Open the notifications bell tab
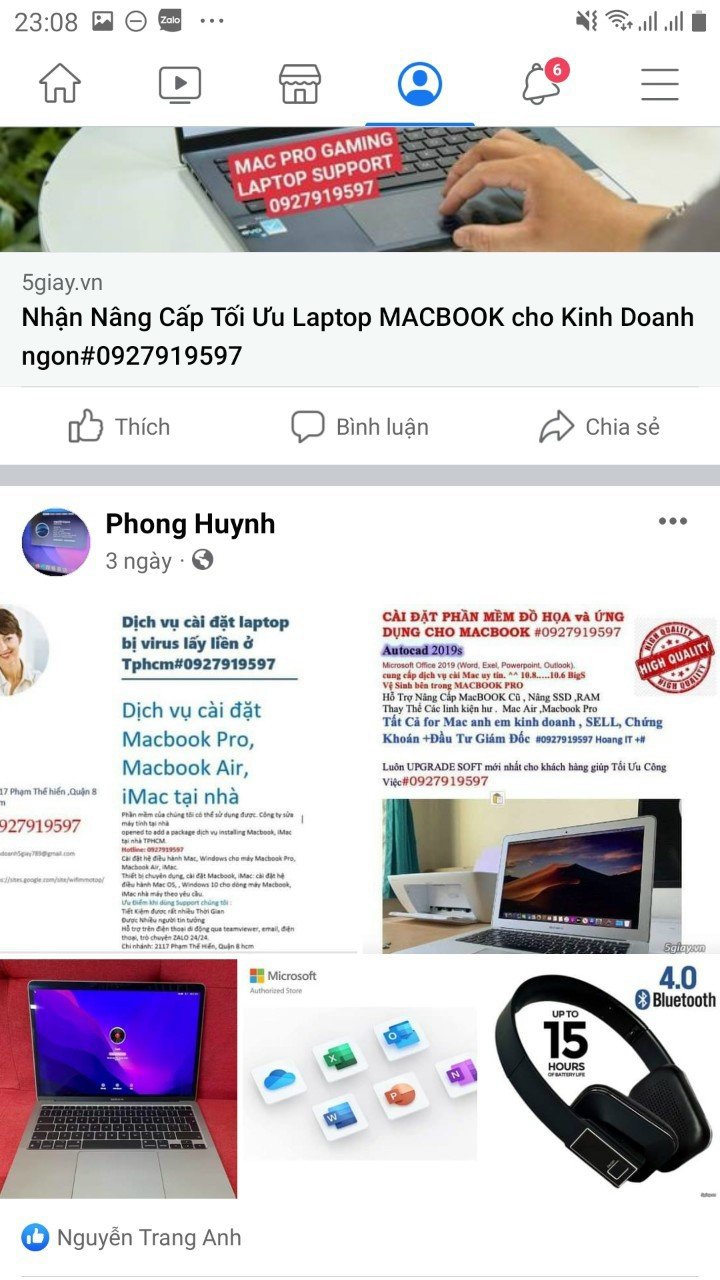 coord(541,84)
